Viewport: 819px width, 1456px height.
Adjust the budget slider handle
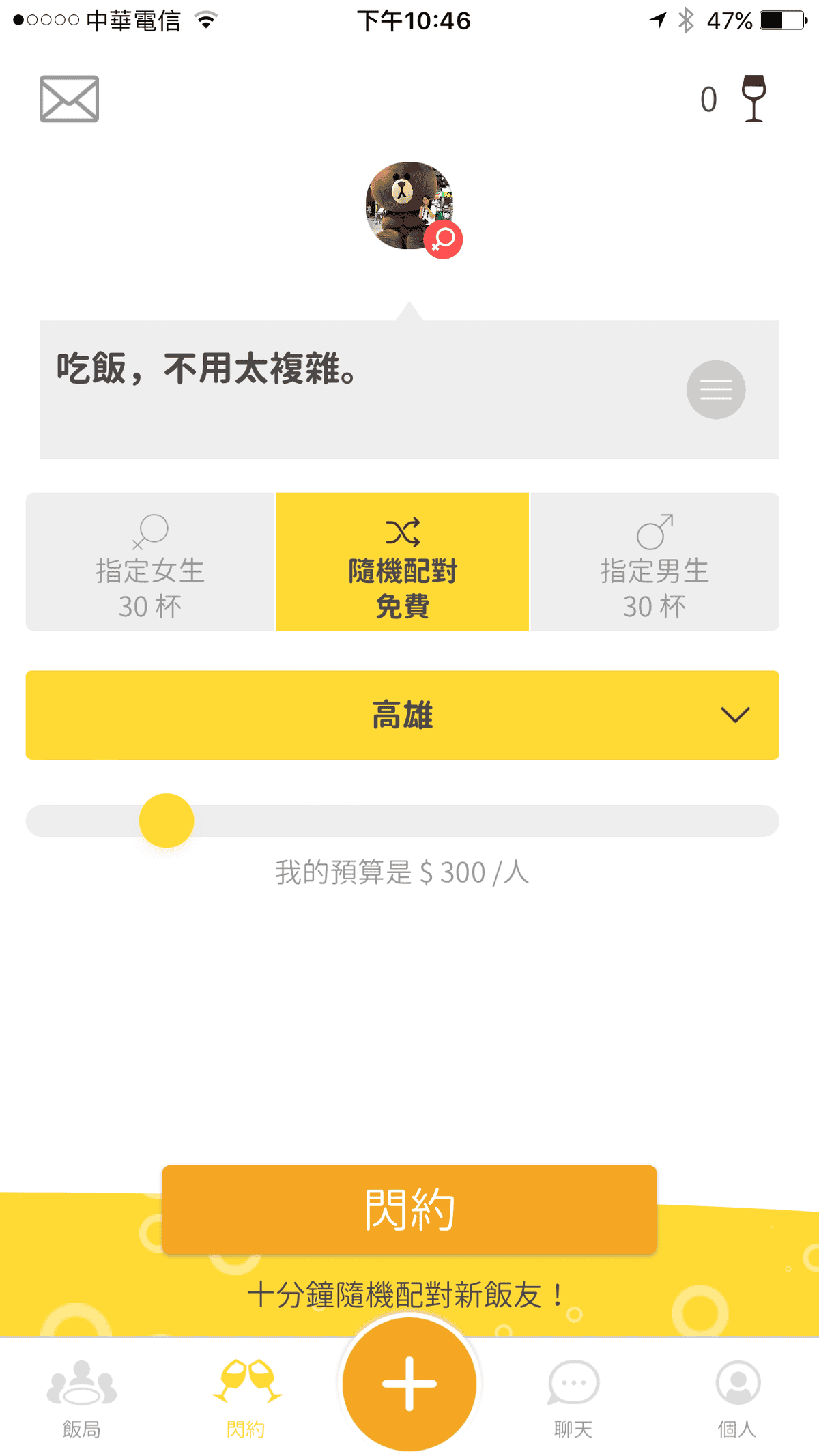(x=167, y=822)
